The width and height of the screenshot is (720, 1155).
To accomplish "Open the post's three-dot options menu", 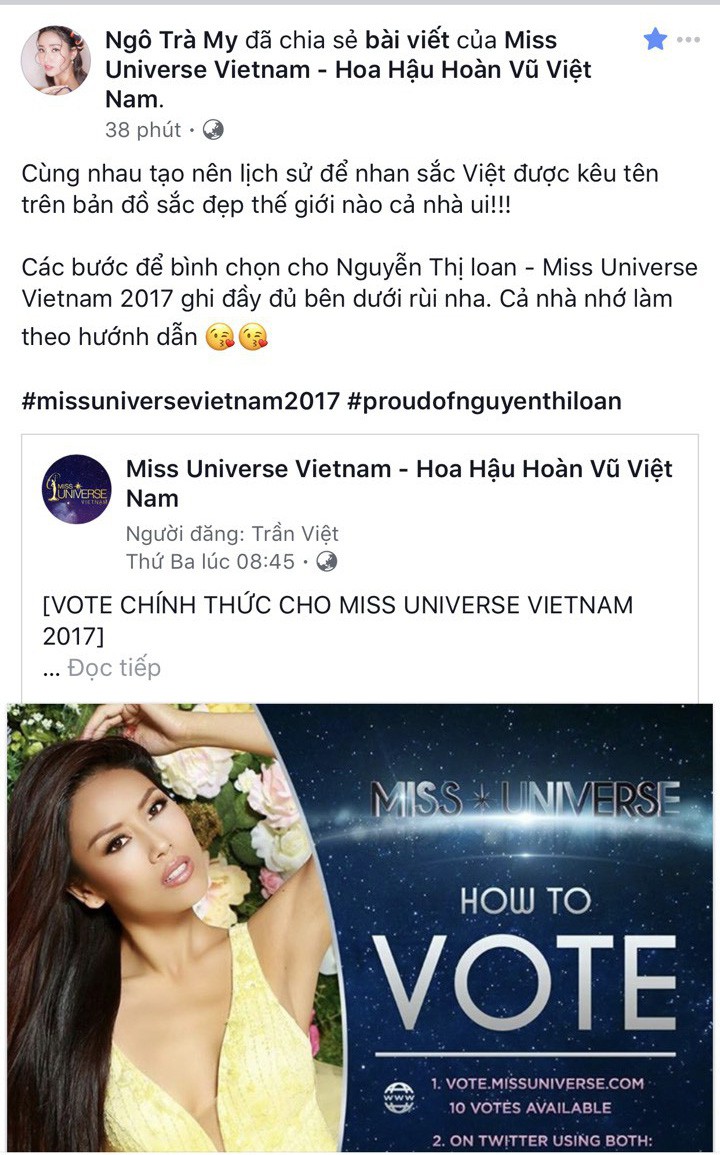I will (x=688, y=39).
